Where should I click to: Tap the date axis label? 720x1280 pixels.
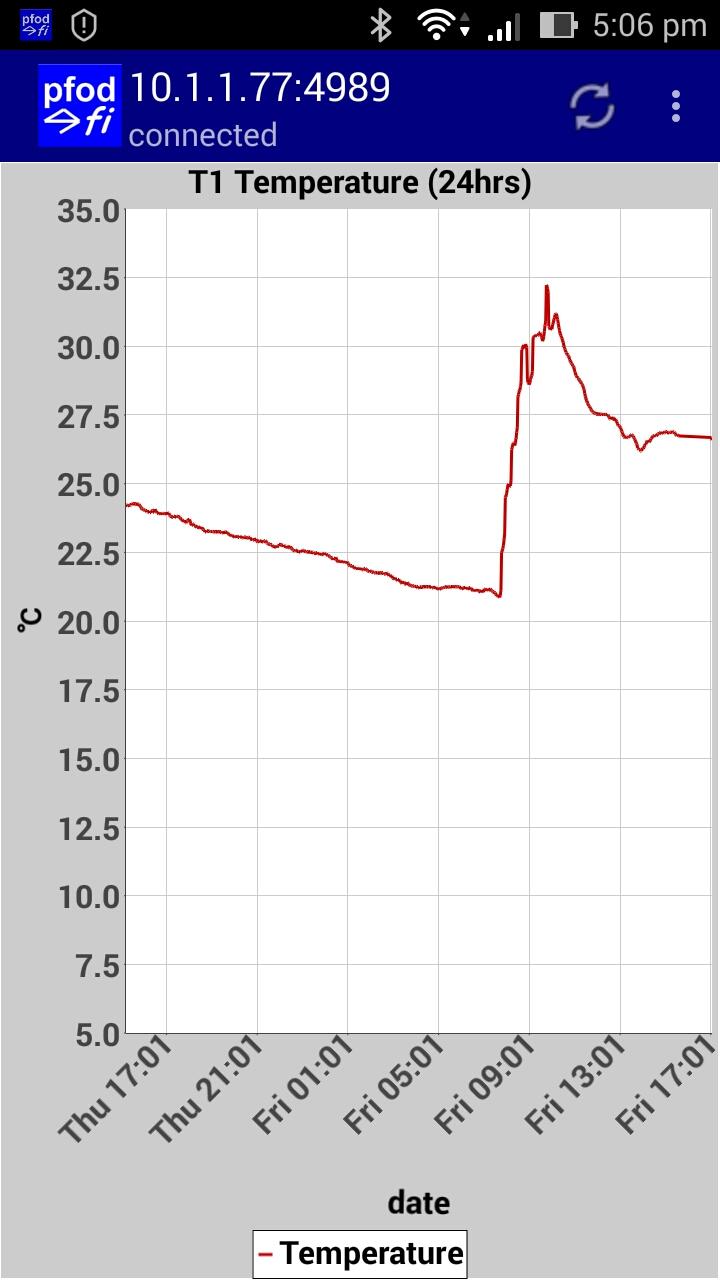pos(418,1203)
